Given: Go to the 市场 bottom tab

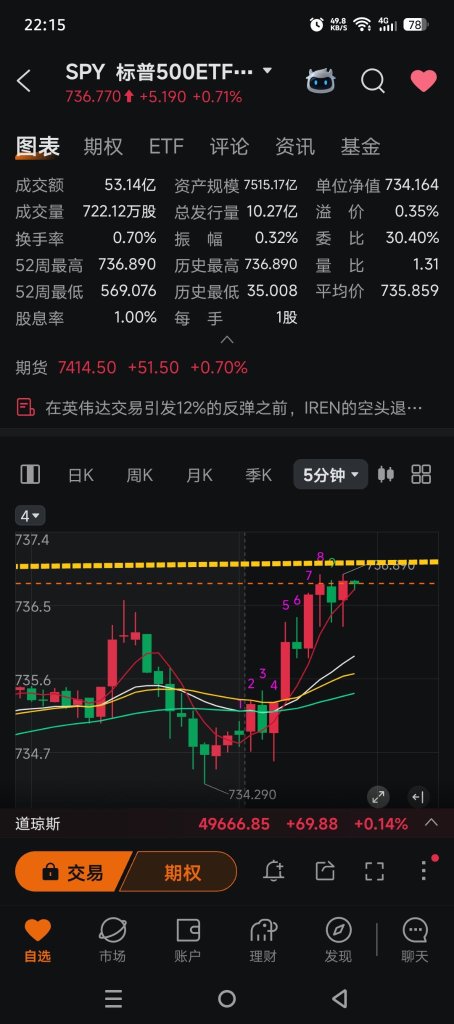Looking at the screenshot, I should point(112,940).
